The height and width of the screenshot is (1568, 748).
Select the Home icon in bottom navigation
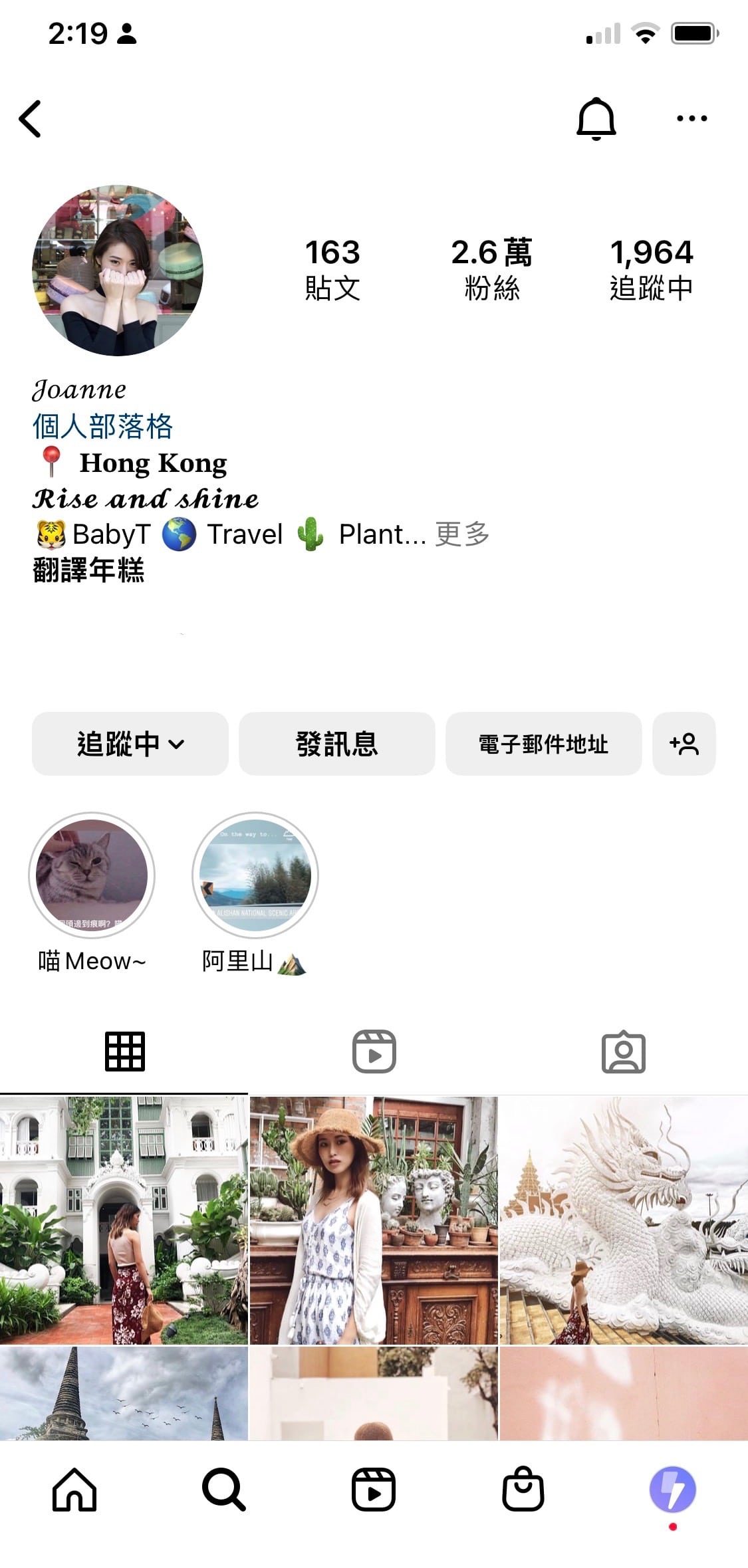74,1491
